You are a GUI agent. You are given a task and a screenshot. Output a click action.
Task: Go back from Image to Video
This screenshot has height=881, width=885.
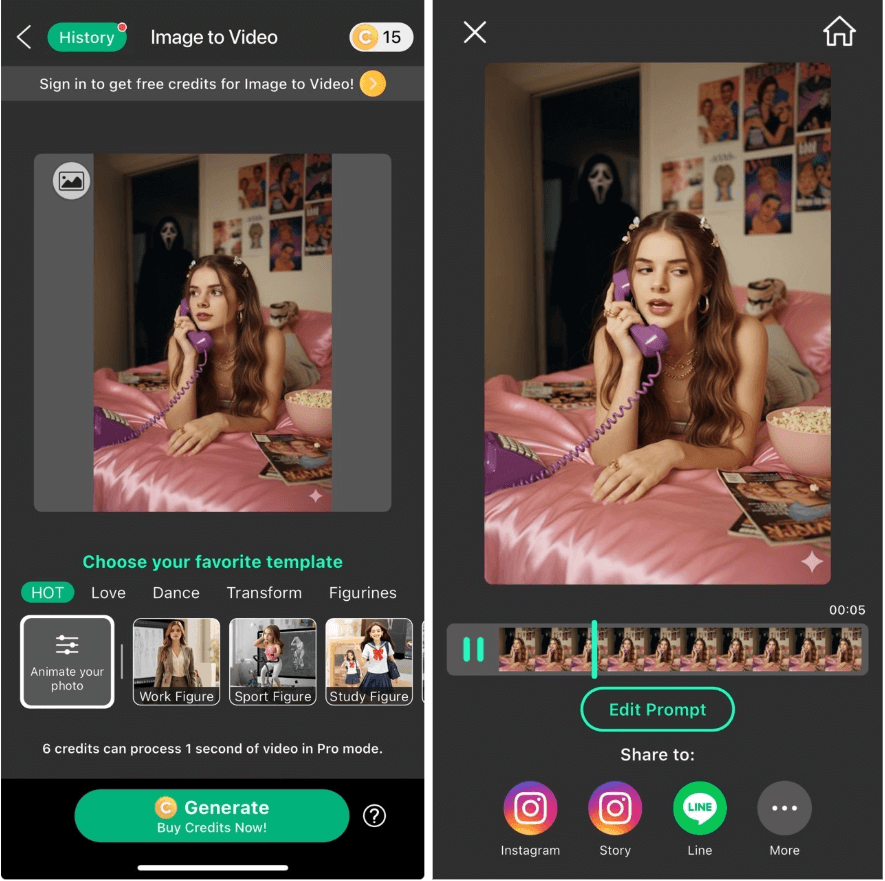coord(24,38)
